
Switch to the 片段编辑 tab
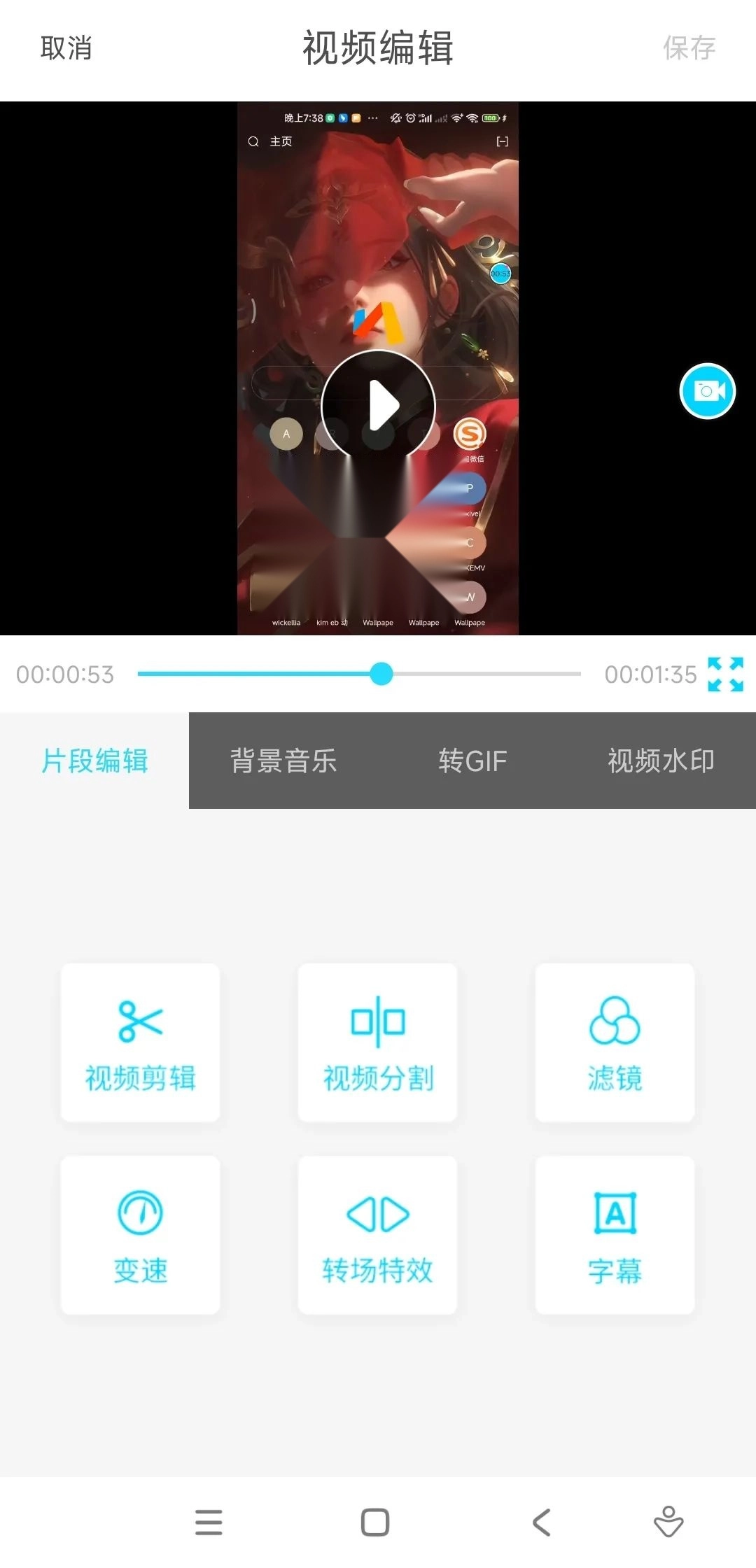[x=94, y=761]
